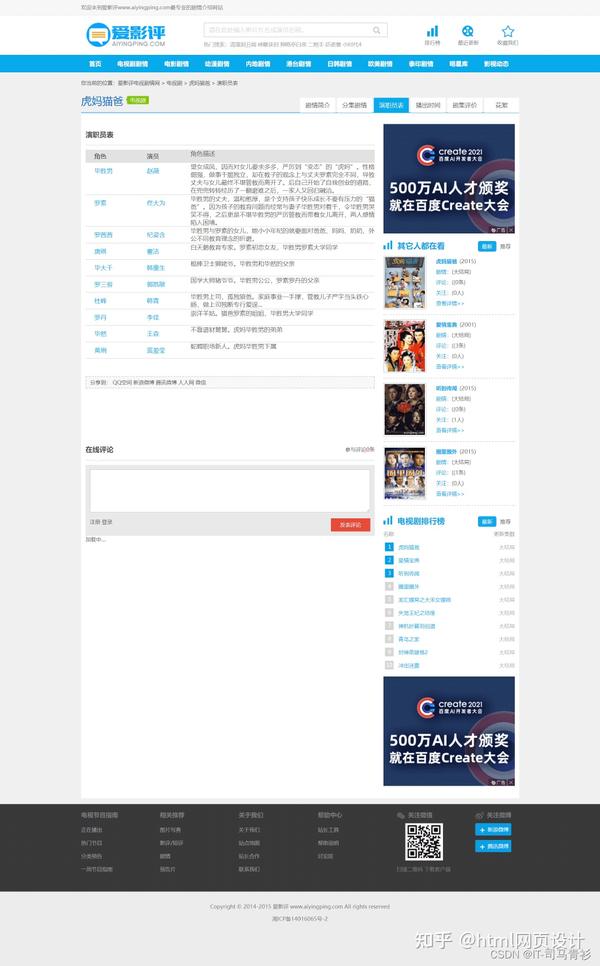Open actor 佟大为 in cast table
The height and width of the screenshot is (966, 600).
pyautogui.click(x=156, y=203)
